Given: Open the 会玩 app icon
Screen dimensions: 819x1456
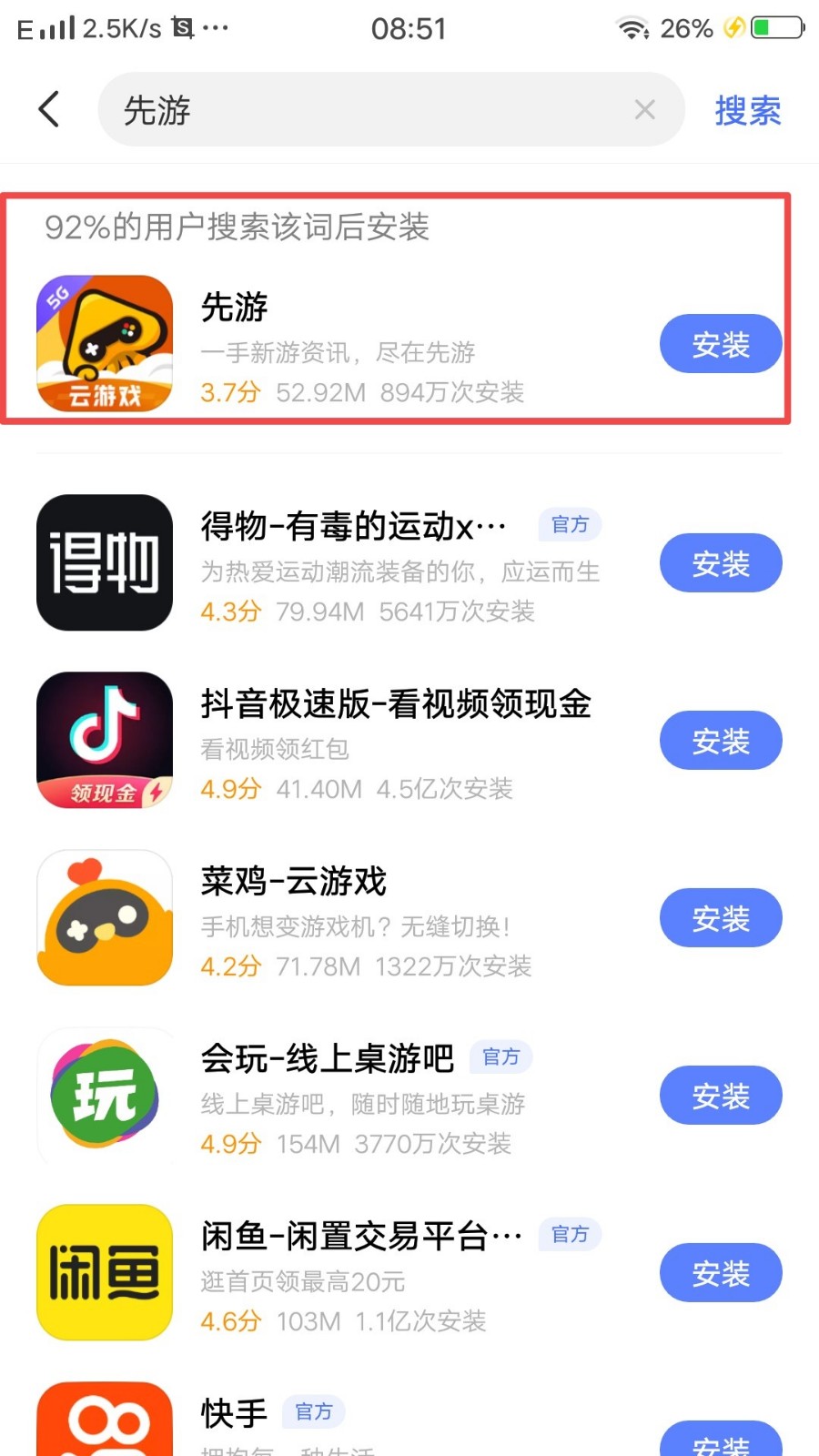Looking at the screenshot, I should [104, 1095].
